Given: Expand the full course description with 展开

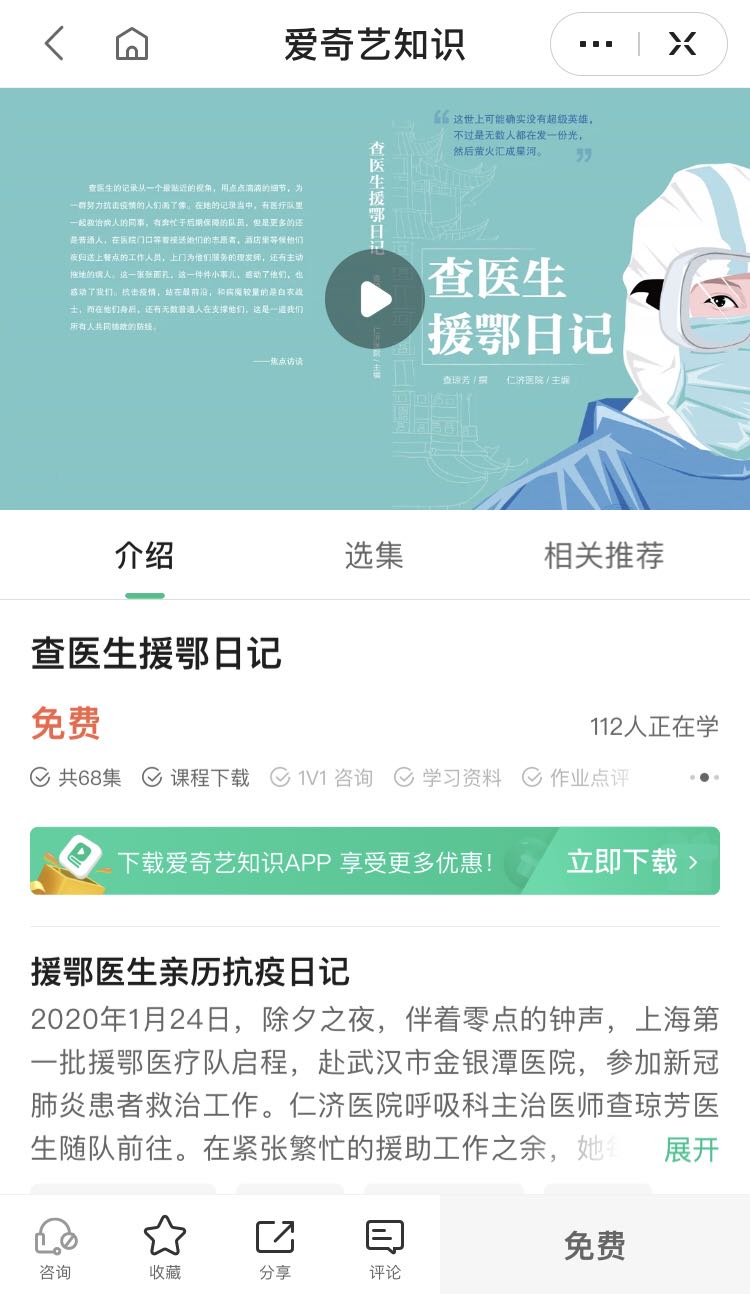Looking at the screenshot, I should coord(691,1150).
